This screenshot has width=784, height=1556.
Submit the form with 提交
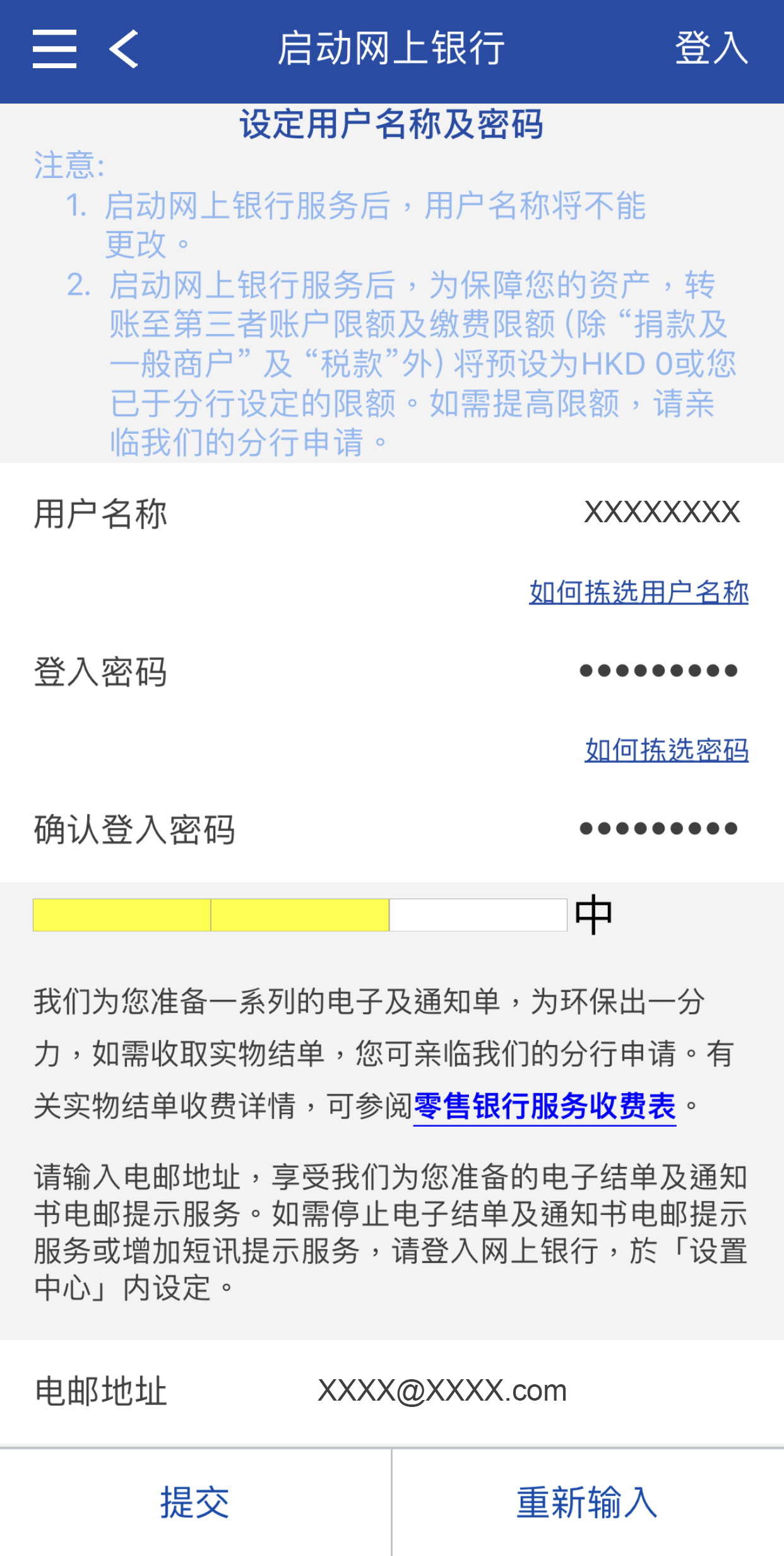pyautogui.click(x=195, y=1502)
